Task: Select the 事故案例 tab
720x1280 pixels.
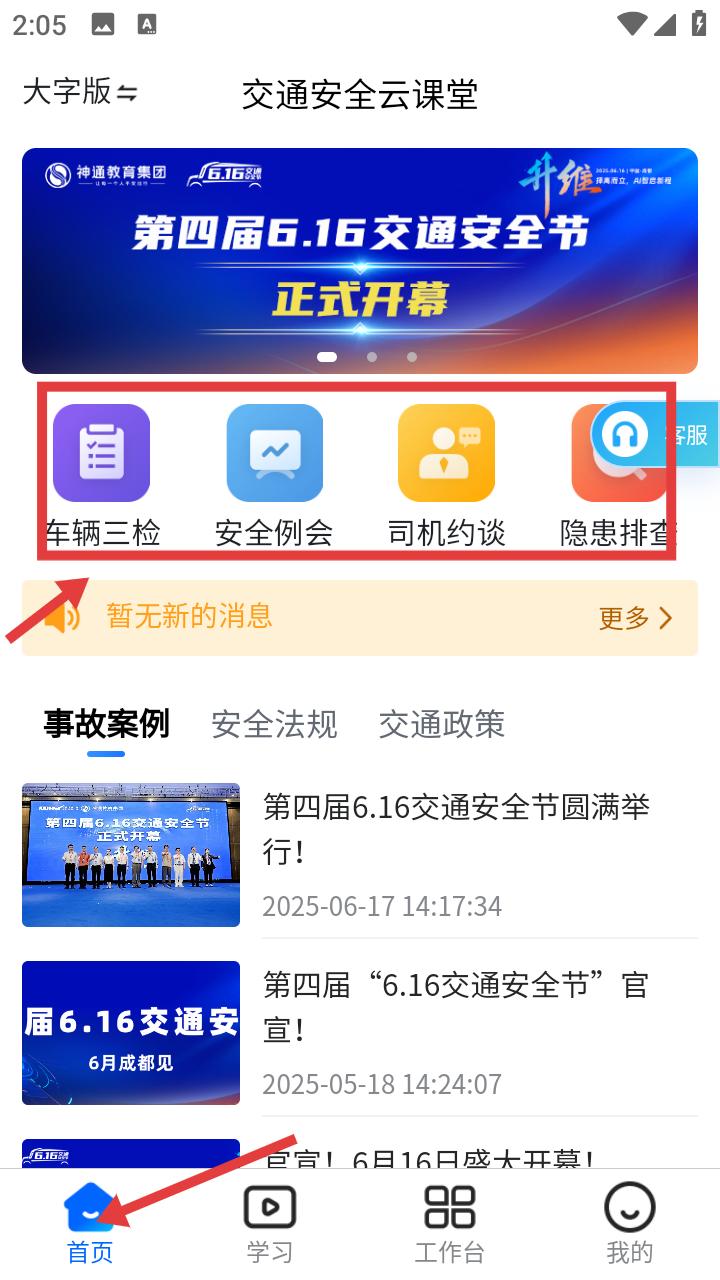Action: [106, 724]
